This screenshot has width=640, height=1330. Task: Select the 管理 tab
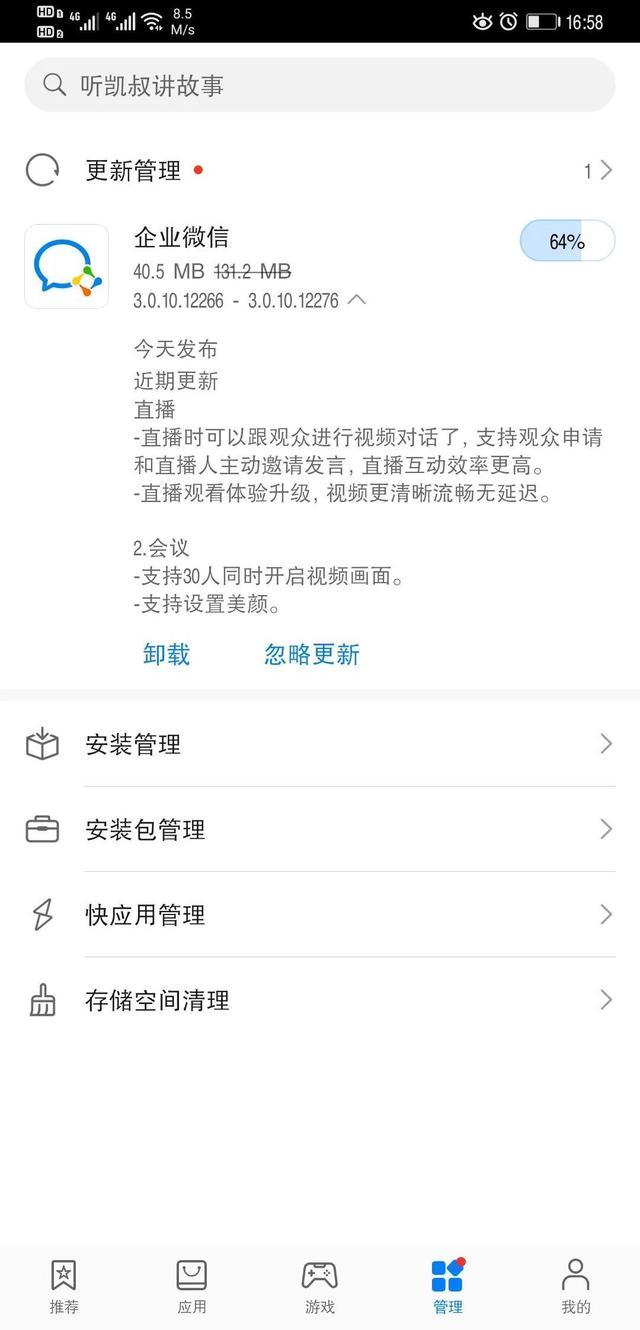(448, 1286)
